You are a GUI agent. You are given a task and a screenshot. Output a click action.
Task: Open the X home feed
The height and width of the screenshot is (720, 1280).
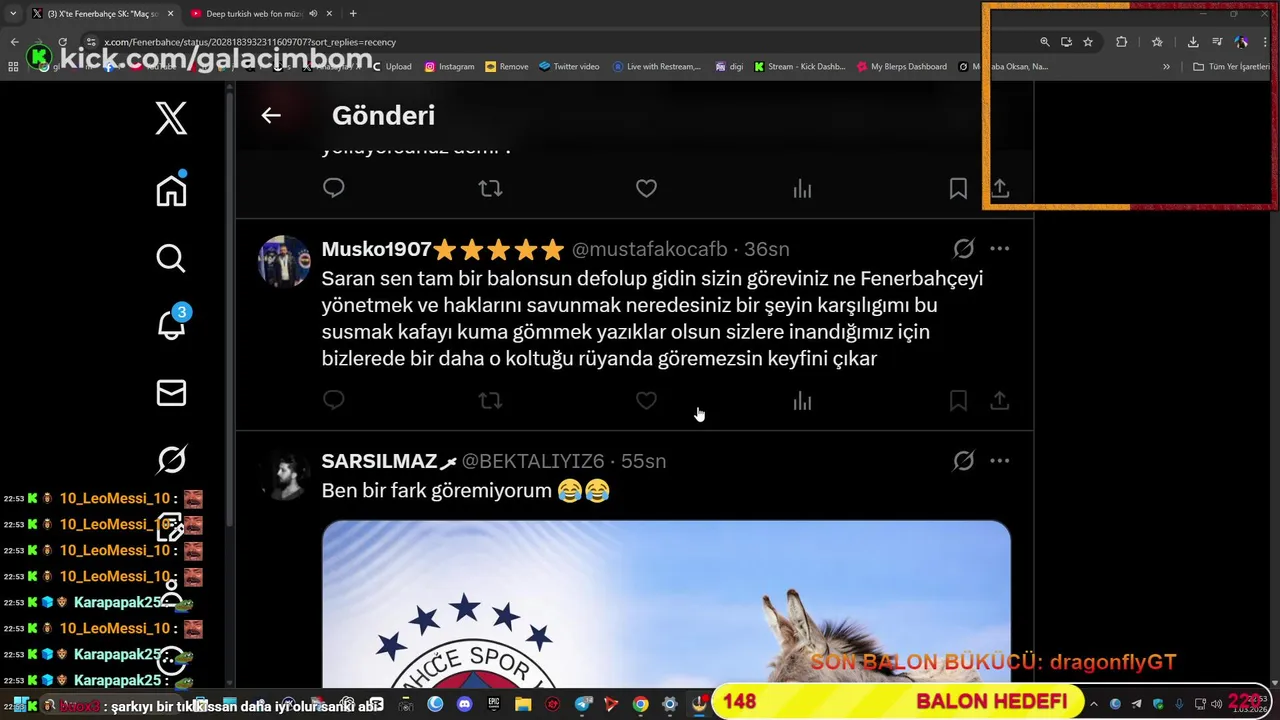(171, 190)
